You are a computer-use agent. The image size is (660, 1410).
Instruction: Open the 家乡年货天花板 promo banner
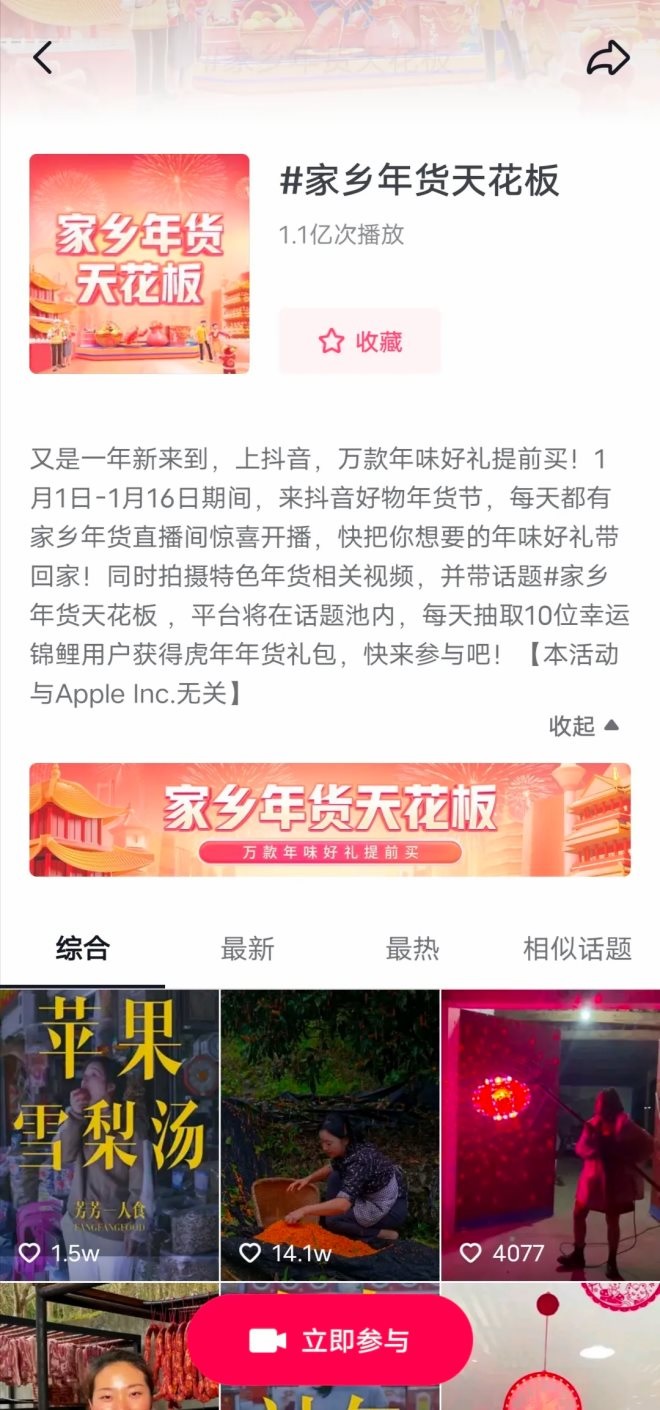pos(330,820)
